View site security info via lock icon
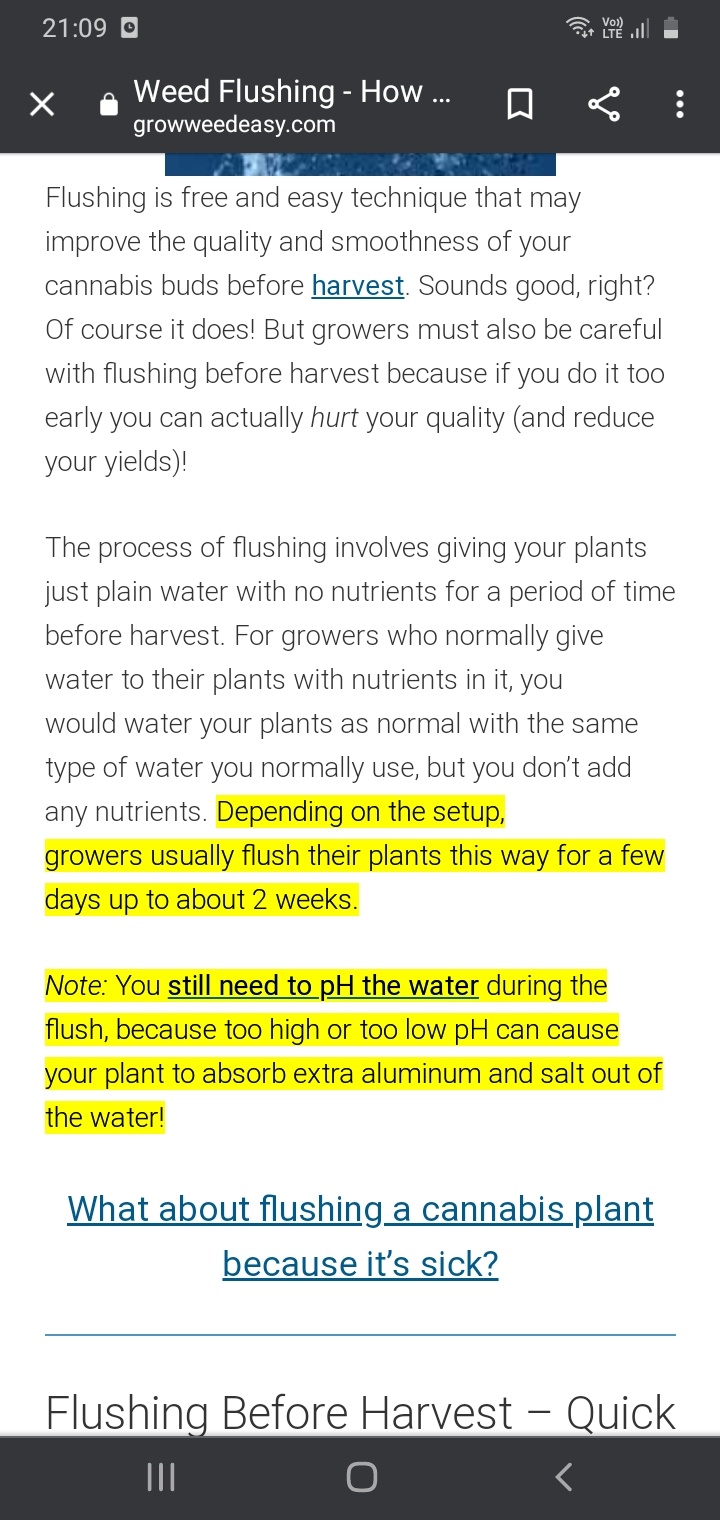This screenshot has height=1520, width=720. [108, 105]
